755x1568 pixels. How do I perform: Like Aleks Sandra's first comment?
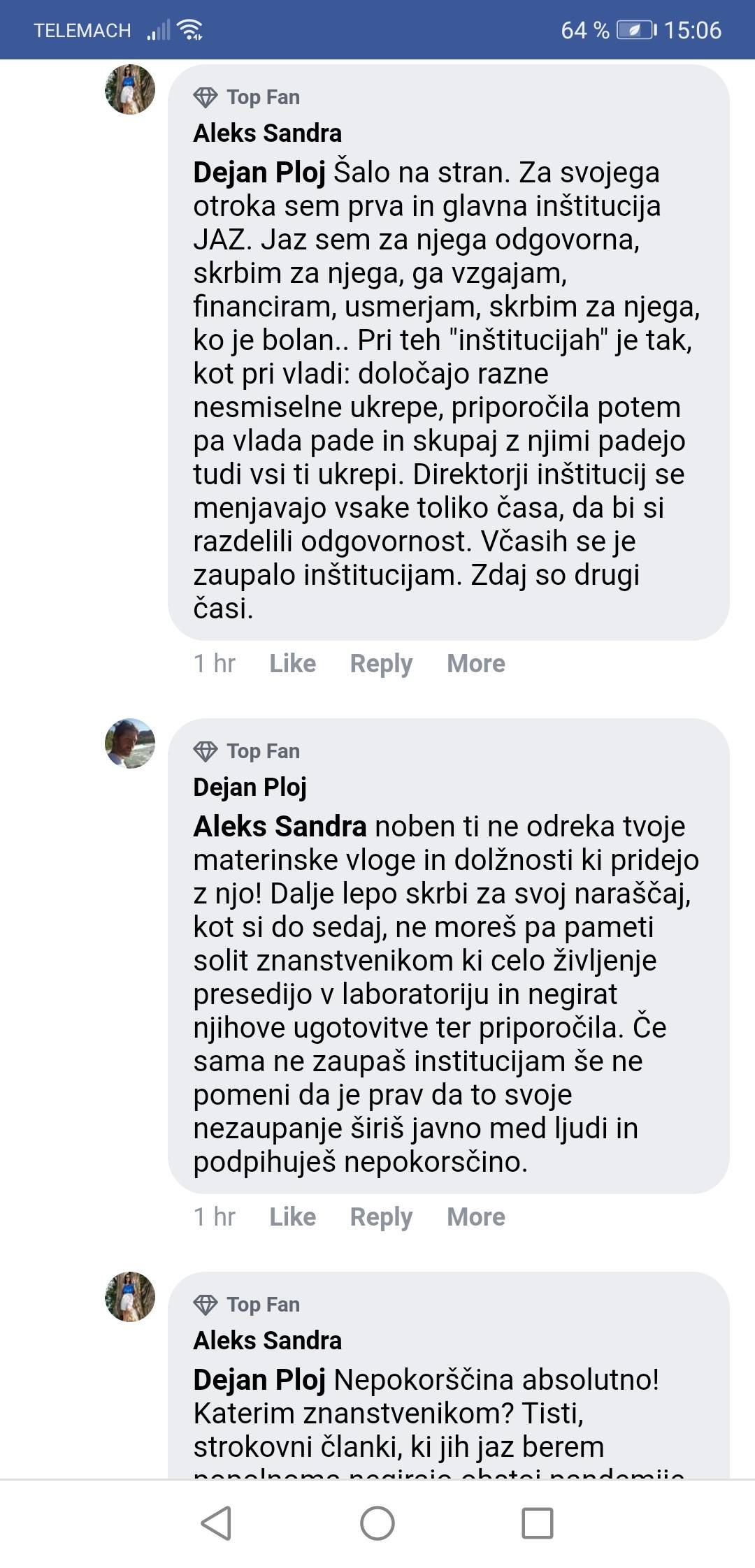coord(292,663)
